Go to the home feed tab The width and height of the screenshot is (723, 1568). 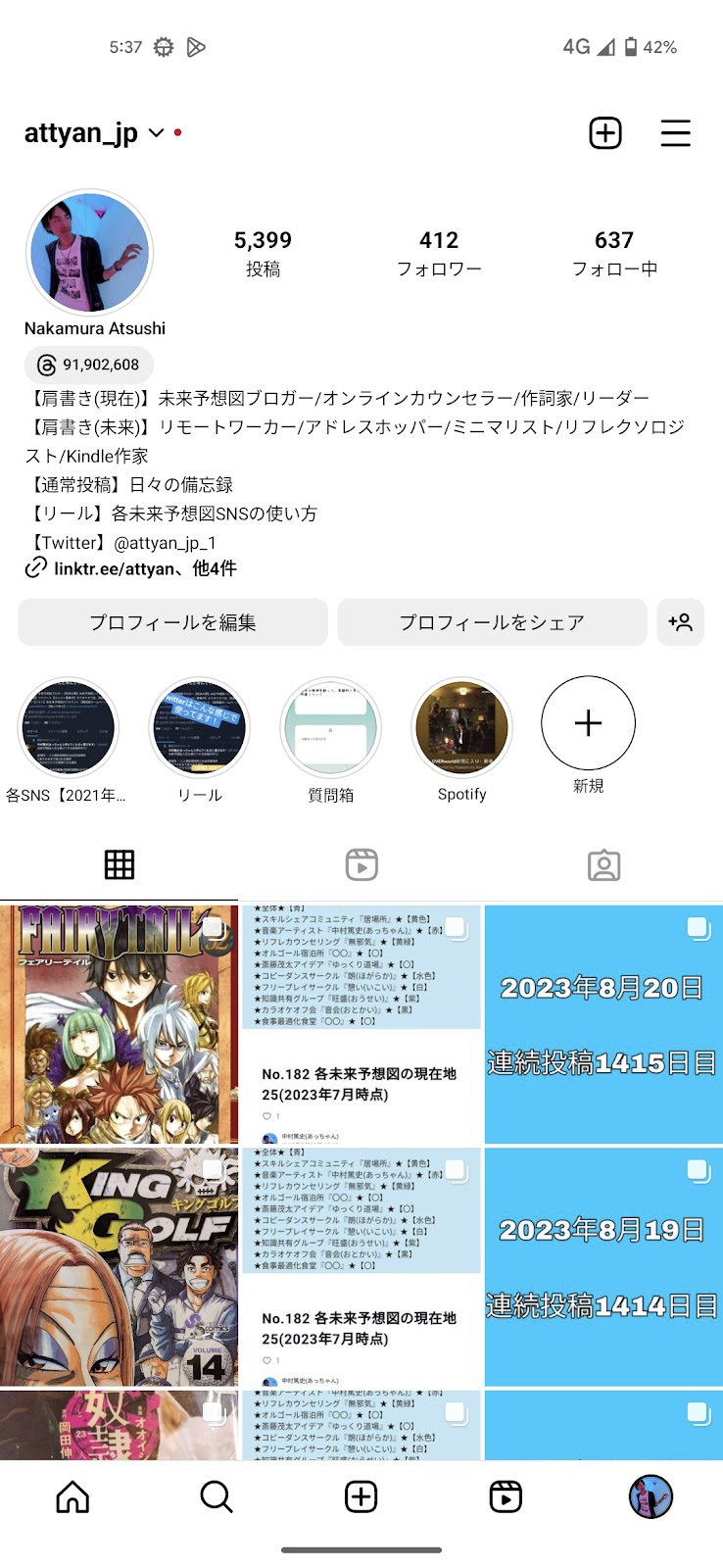(x=72, y=1496)
